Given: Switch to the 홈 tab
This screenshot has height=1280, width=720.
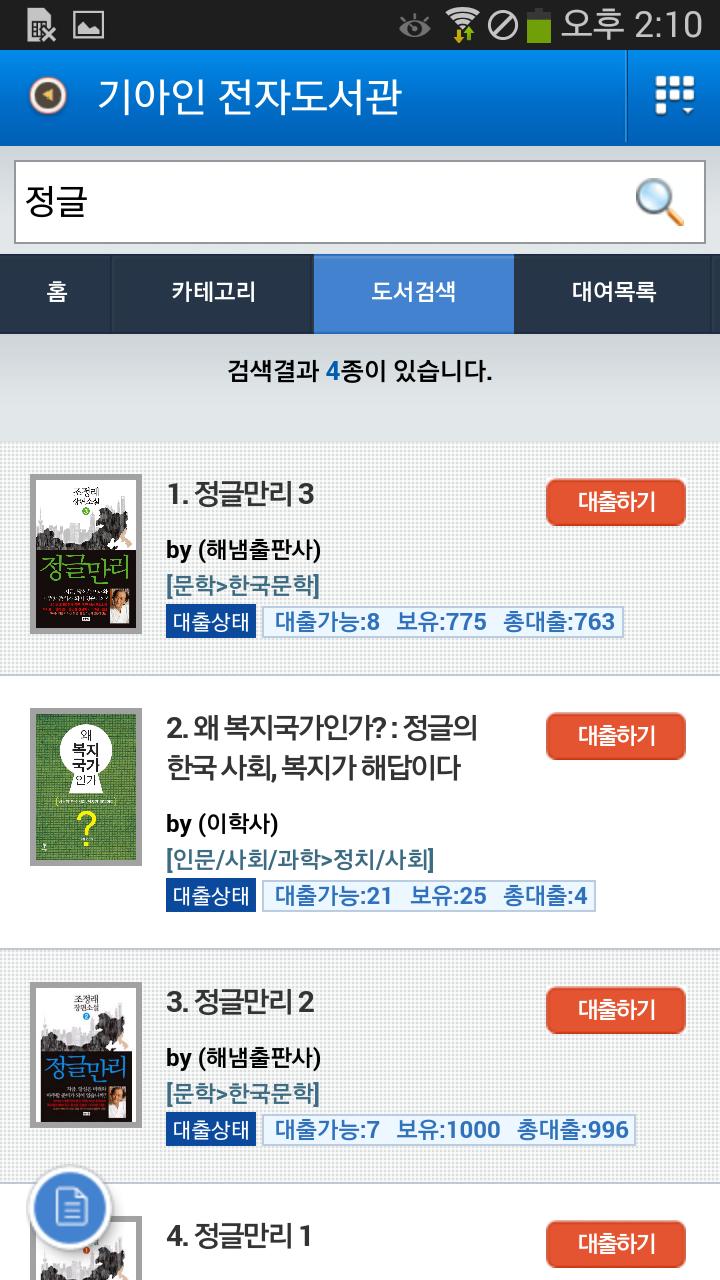Looking at the screenshot, I should pyautogui.click(x=56, y=293).
